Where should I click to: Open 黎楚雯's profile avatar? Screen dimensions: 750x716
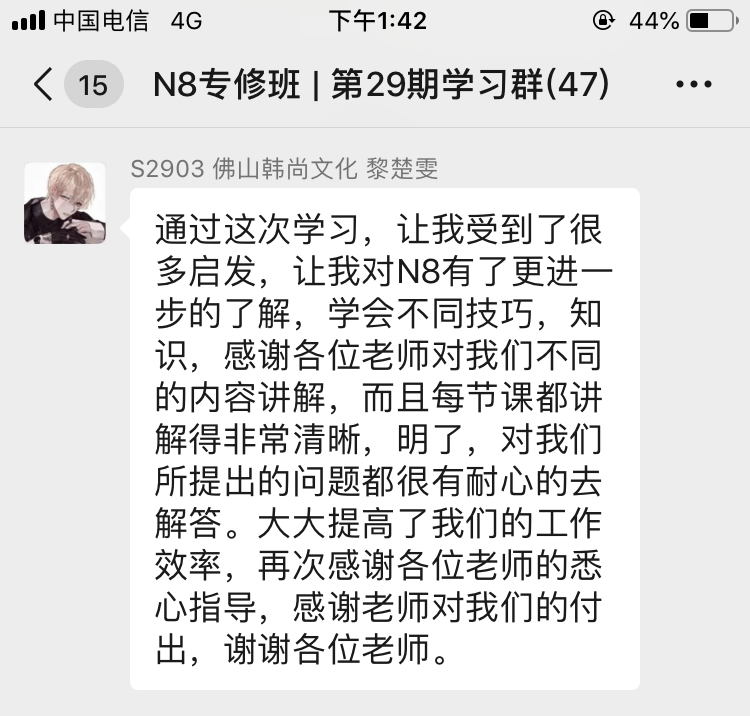pos(65,203)
